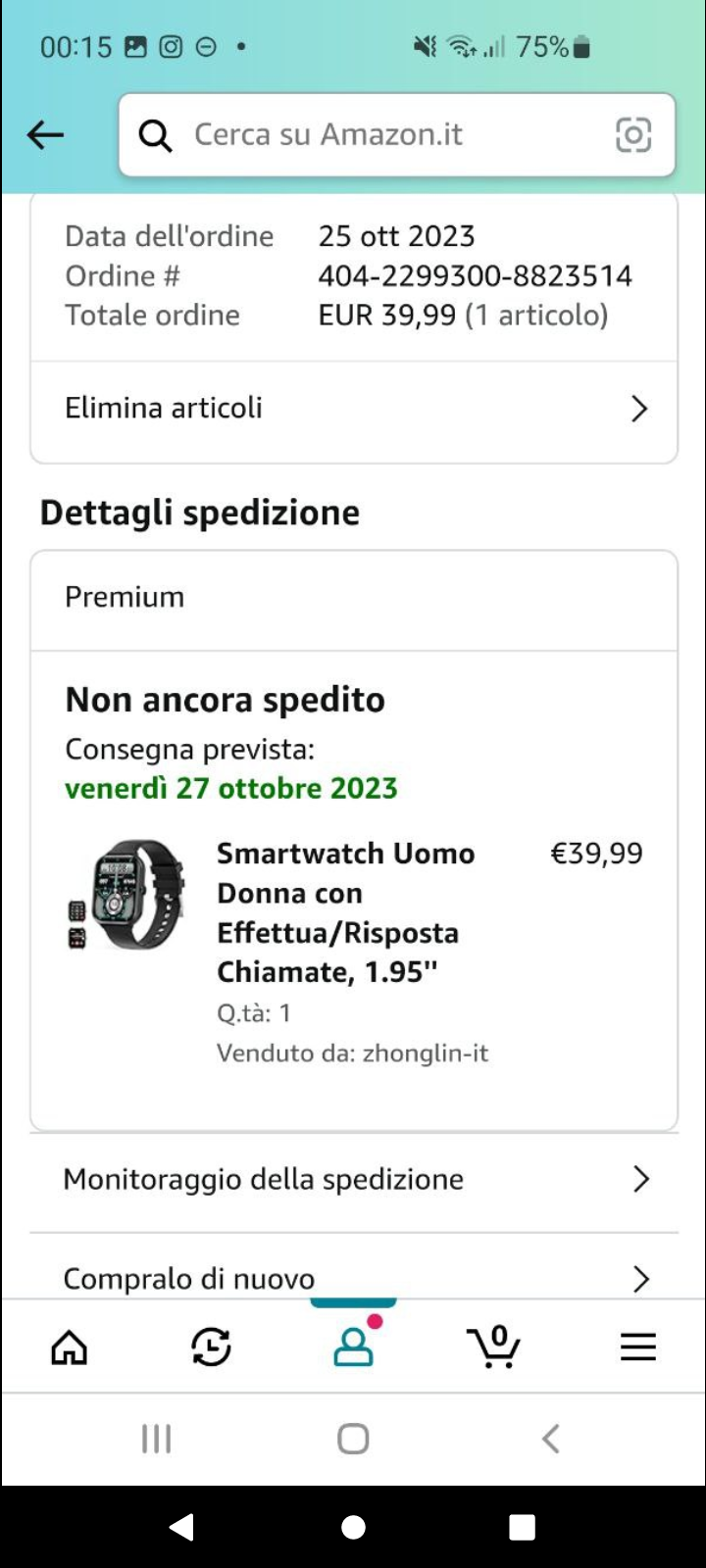Switch to the account profile tab
Screen dimensions: 706x1568
tap(353, 1347)
